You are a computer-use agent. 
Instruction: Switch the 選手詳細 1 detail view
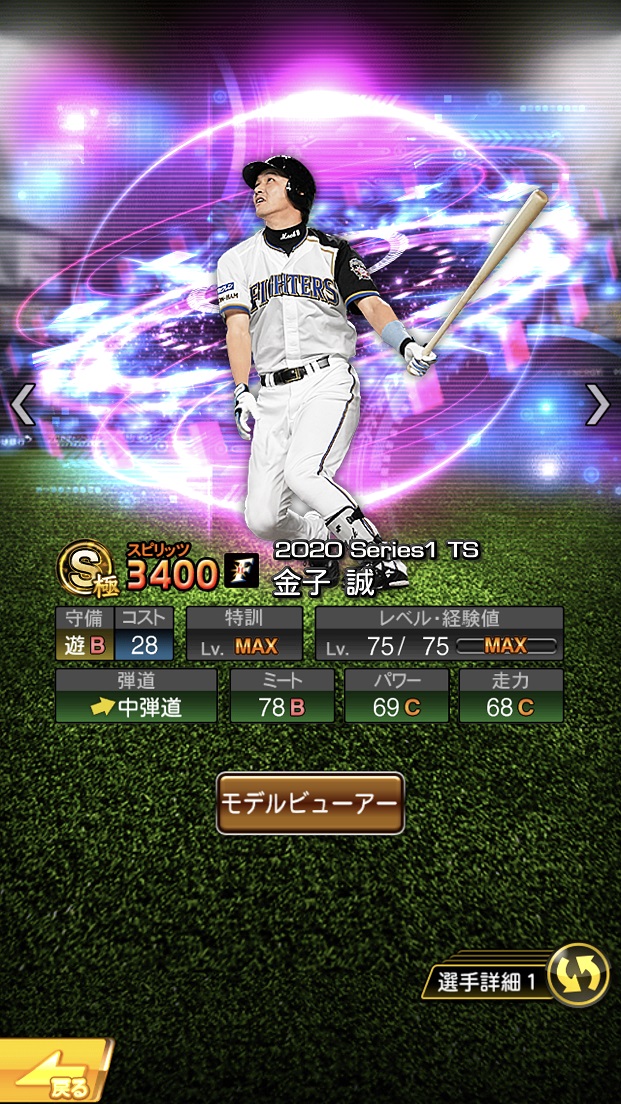579,975
